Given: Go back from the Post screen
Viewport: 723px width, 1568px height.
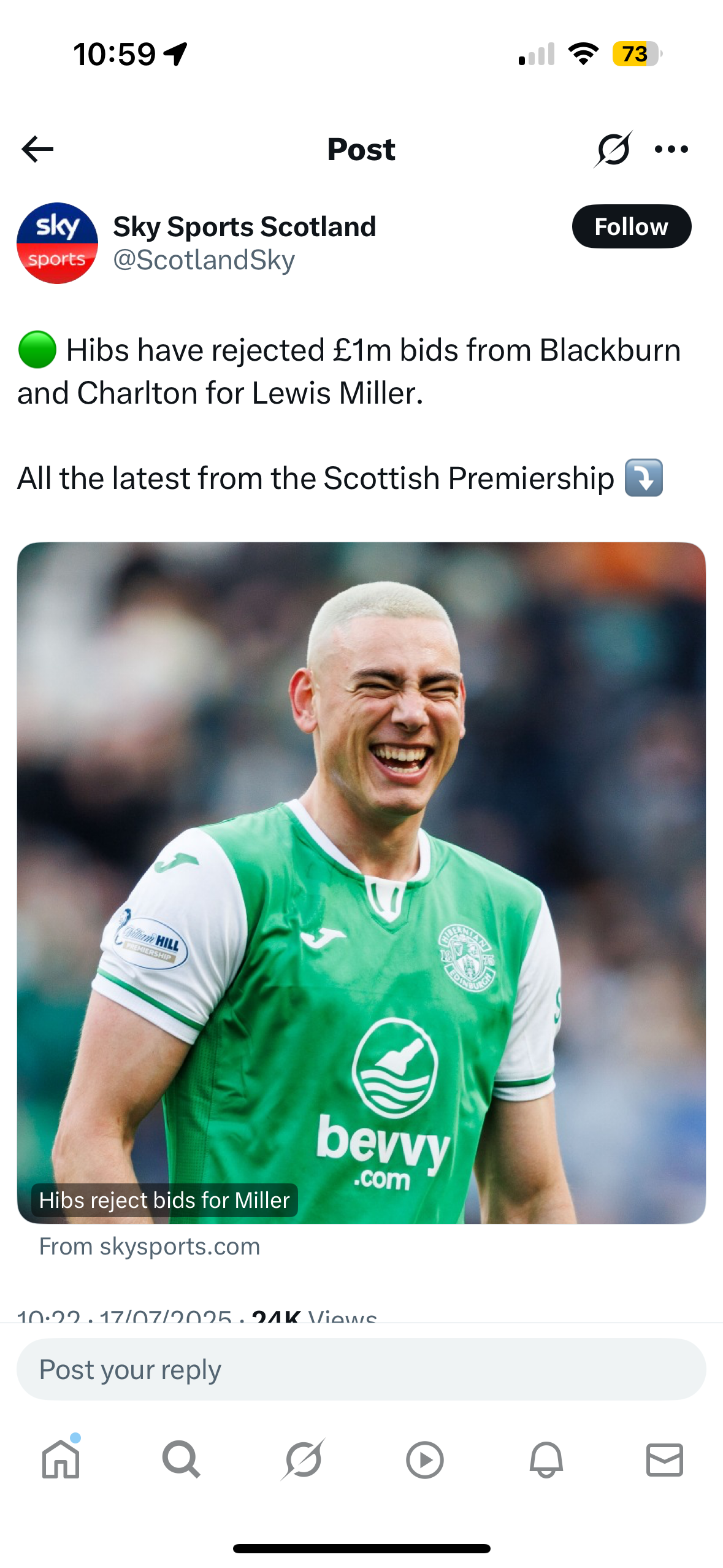Looking at the screenshot, I should pos(37,149).
